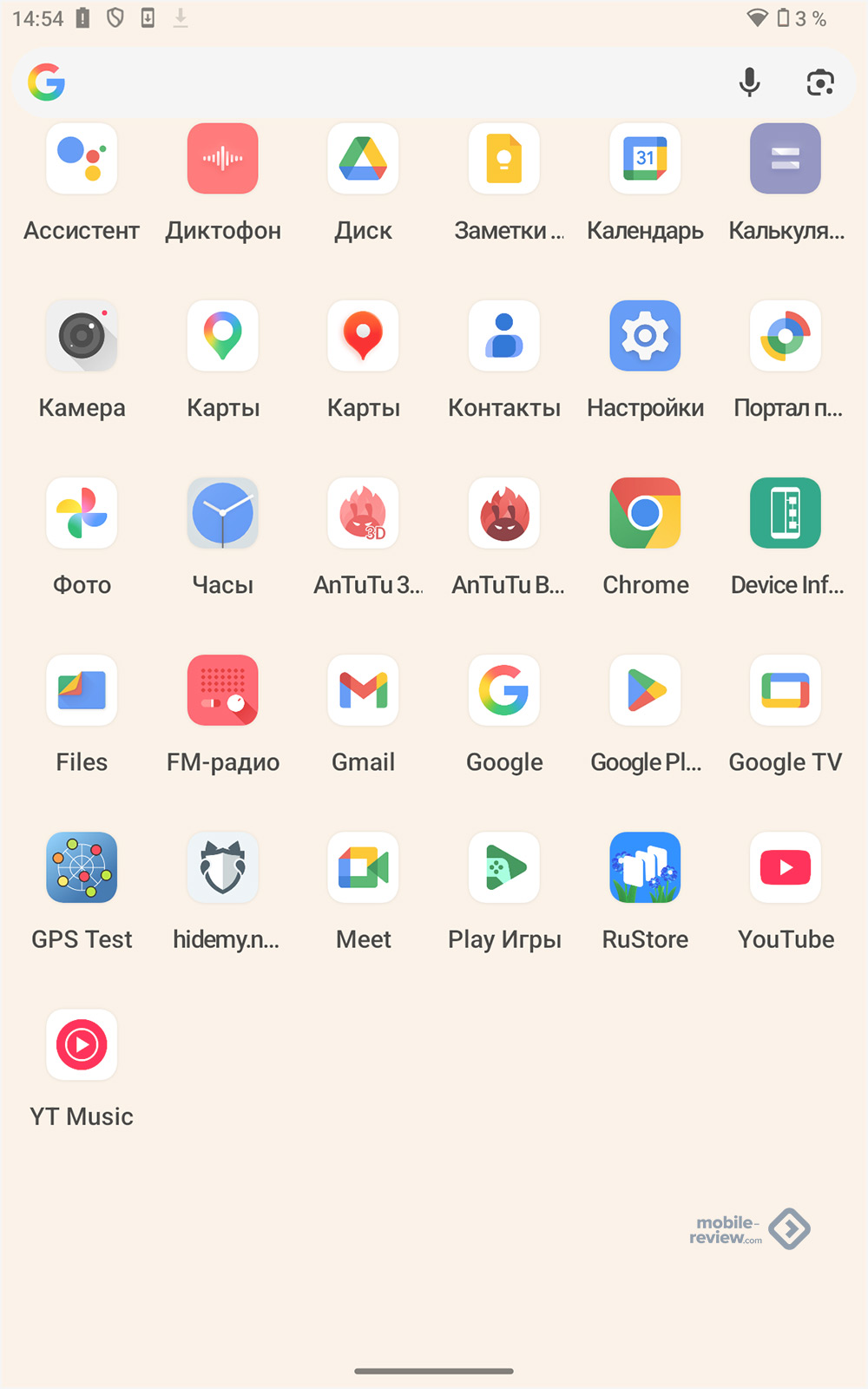Start voice search with the microphone
This screenshot has width=868, height=1389.
coord(749,83)
